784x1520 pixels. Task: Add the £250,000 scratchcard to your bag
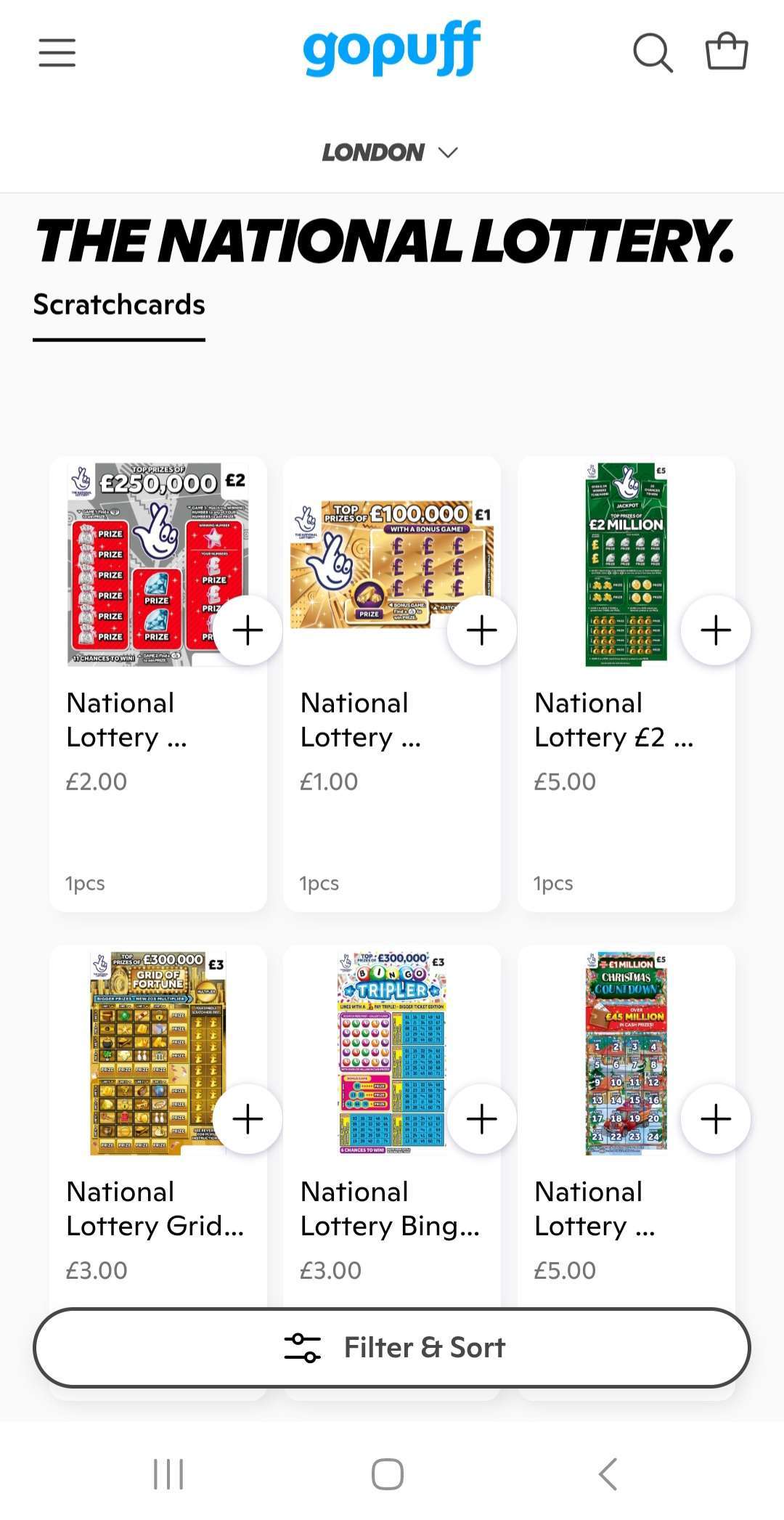point(248,630)
